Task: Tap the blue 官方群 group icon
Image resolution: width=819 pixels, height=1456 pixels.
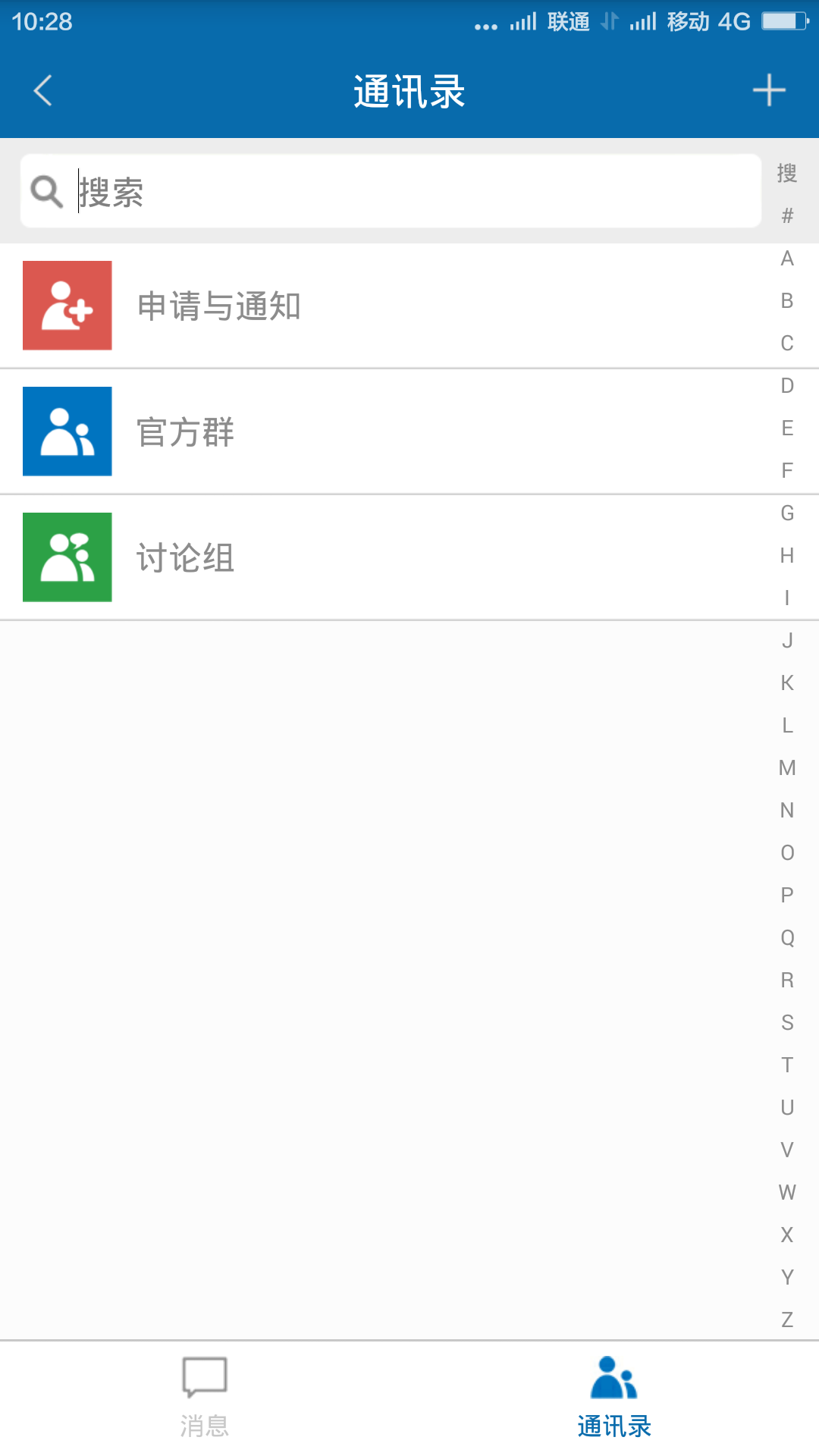Action: (x=67, y=432)
